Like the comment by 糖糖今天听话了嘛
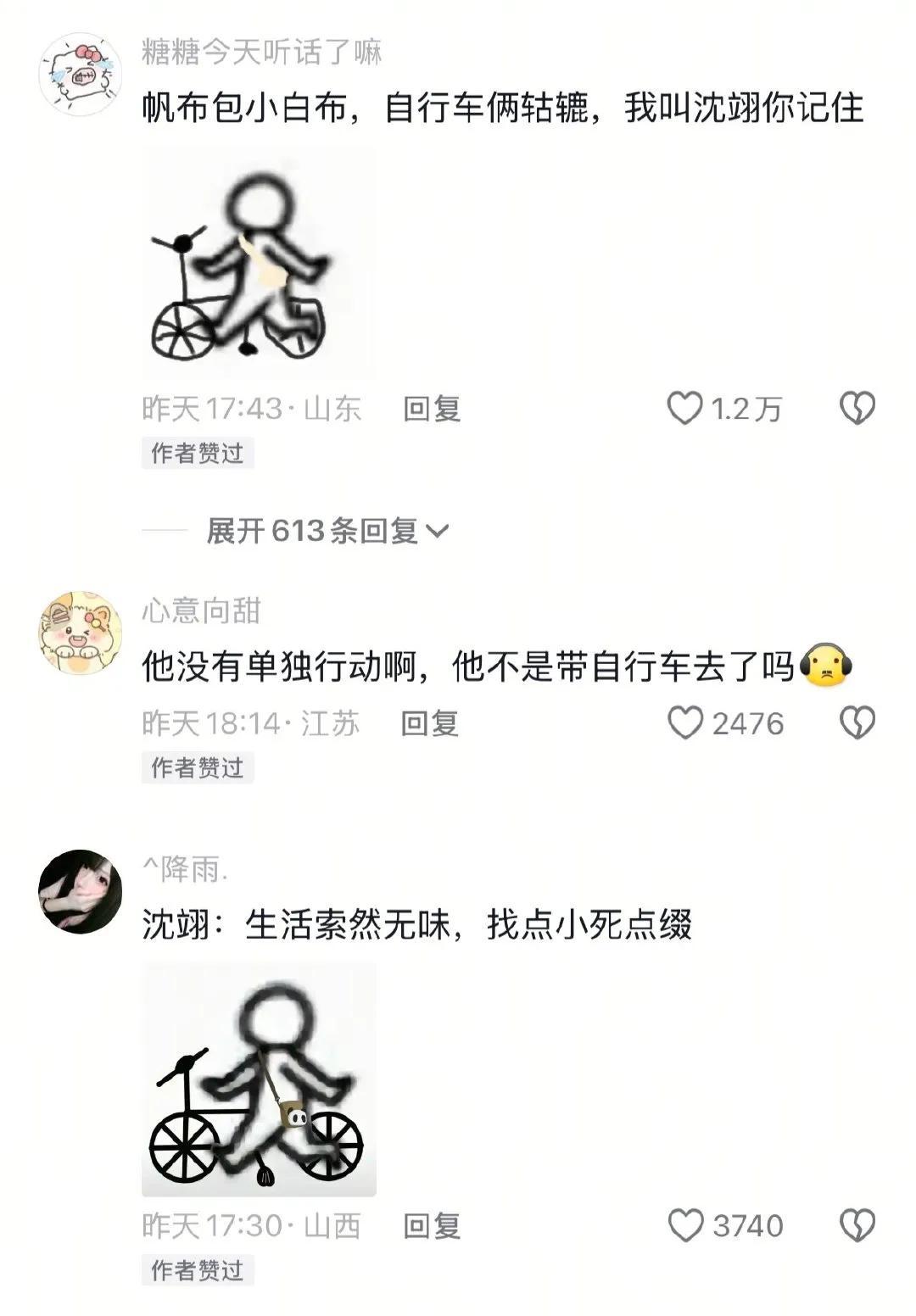 pyautogui.click(x=685, y=409)
